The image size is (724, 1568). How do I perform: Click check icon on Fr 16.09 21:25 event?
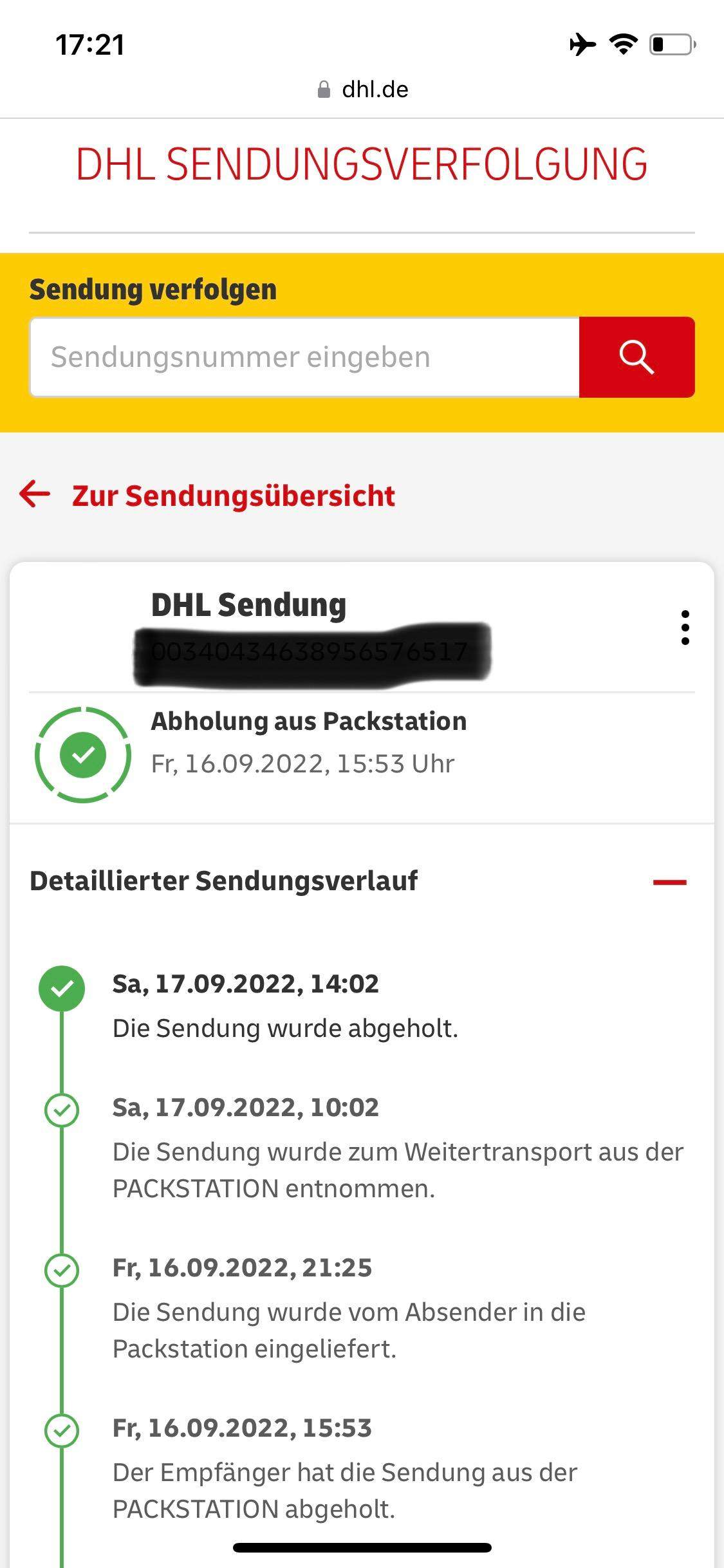62,1269
